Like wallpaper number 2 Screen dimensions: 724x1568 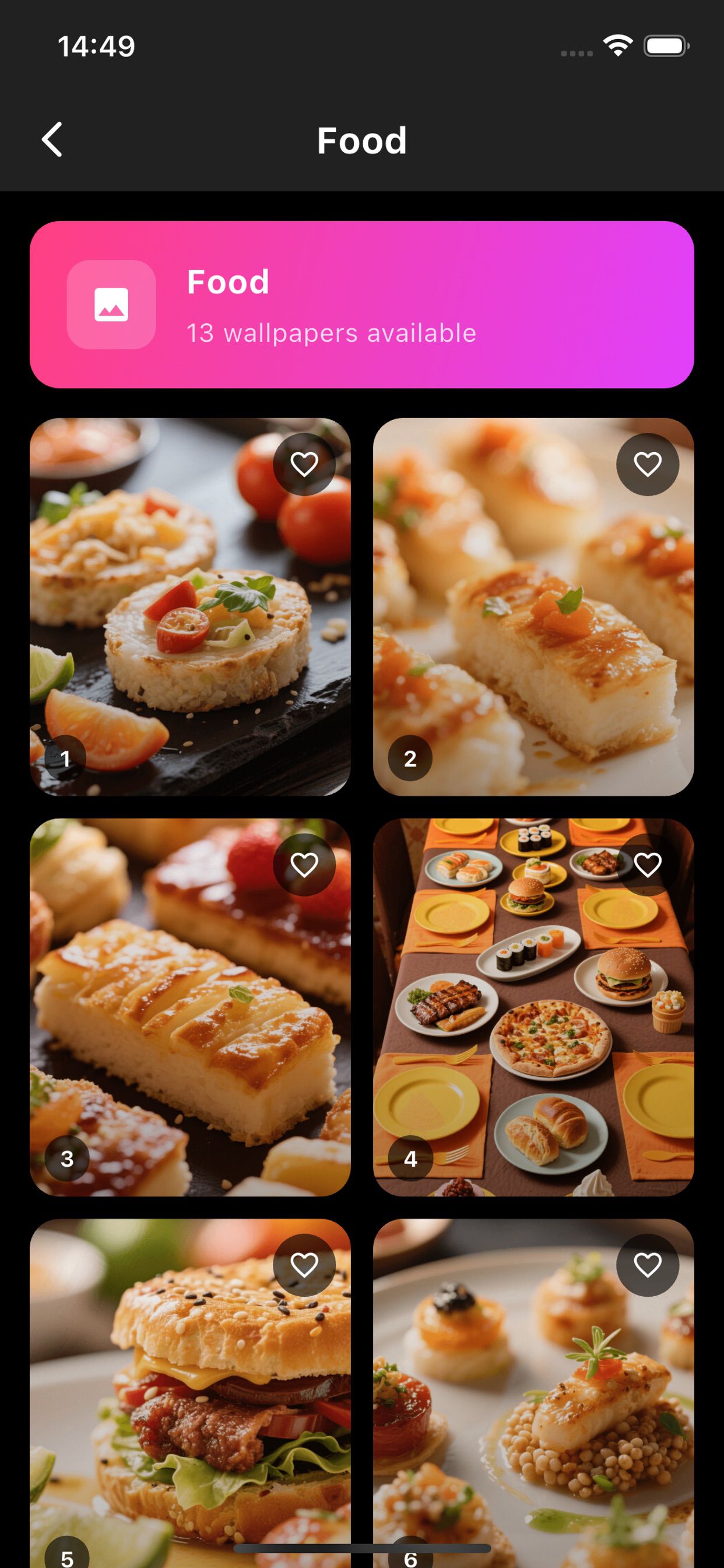click(647, 464)
